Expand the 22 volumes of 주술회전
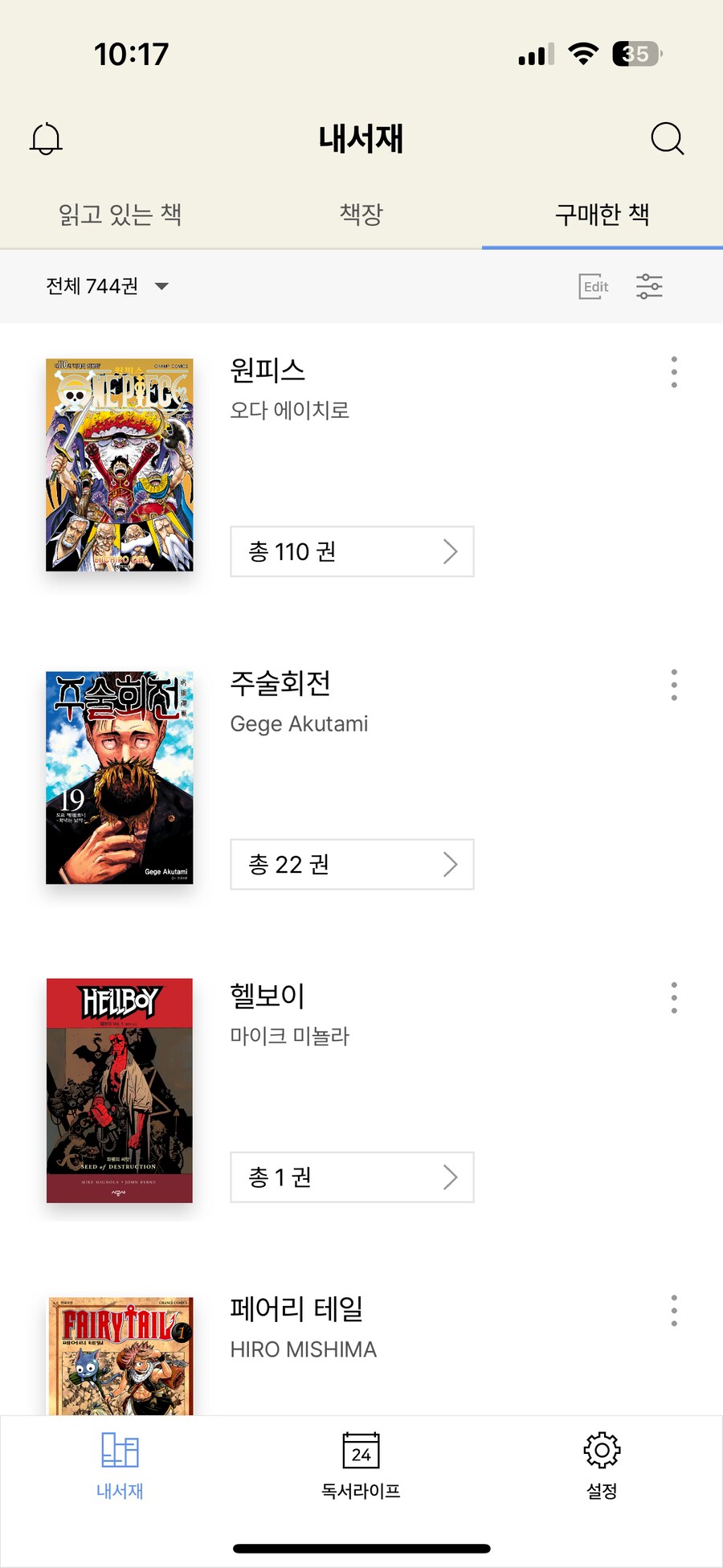 pos(352,865)
